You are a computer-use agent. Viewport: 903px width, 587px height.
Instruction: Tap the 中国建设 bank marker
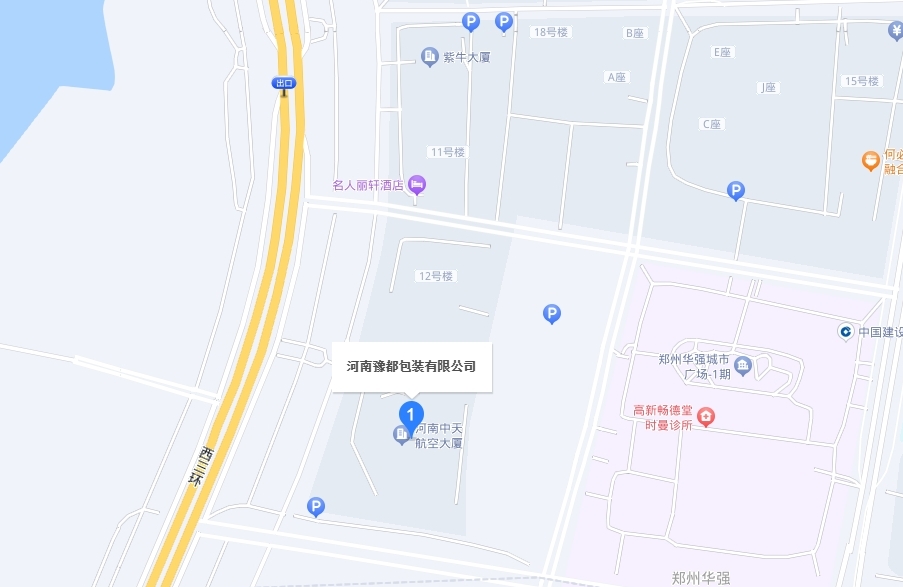coord(846,331)
